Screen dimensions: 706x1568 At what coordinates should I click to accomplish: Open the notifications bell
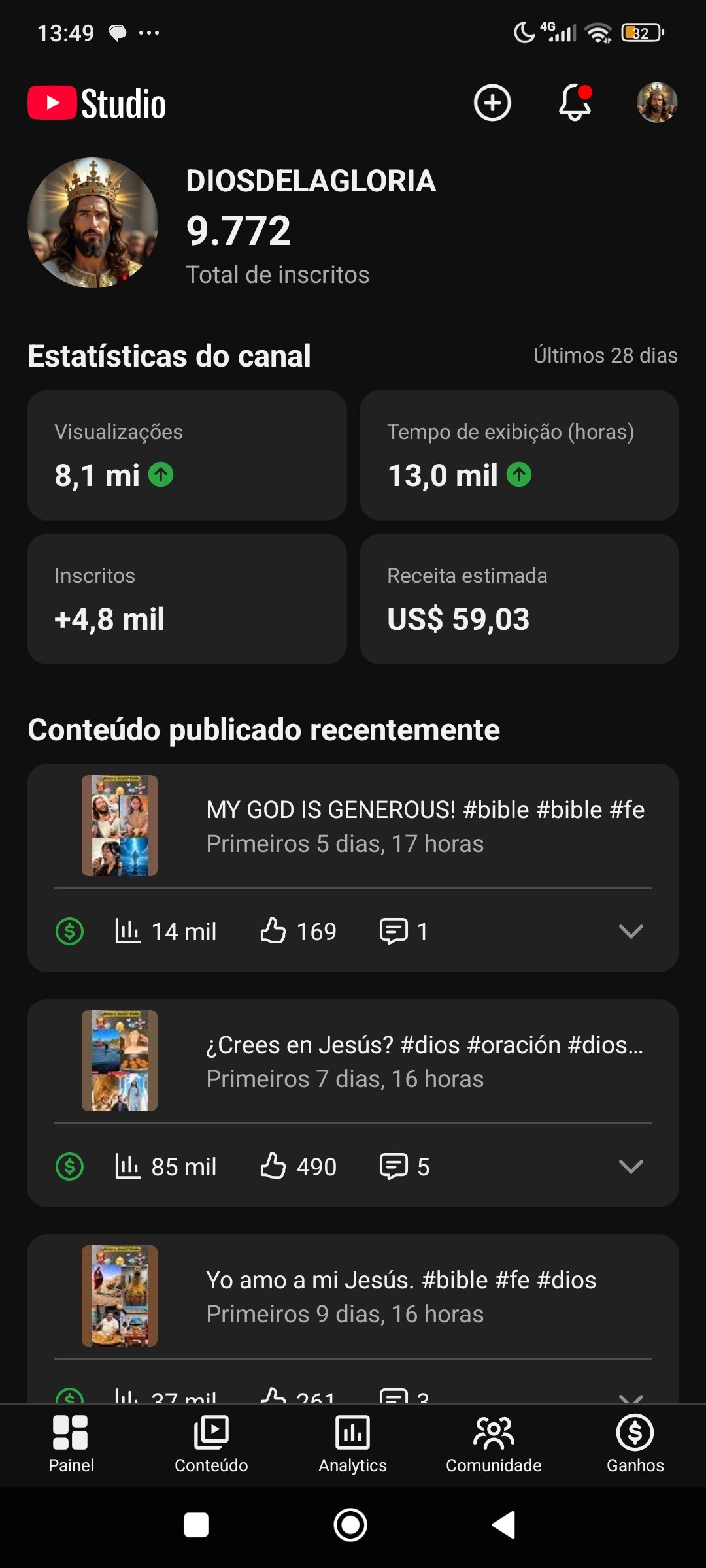pos(575,103)
